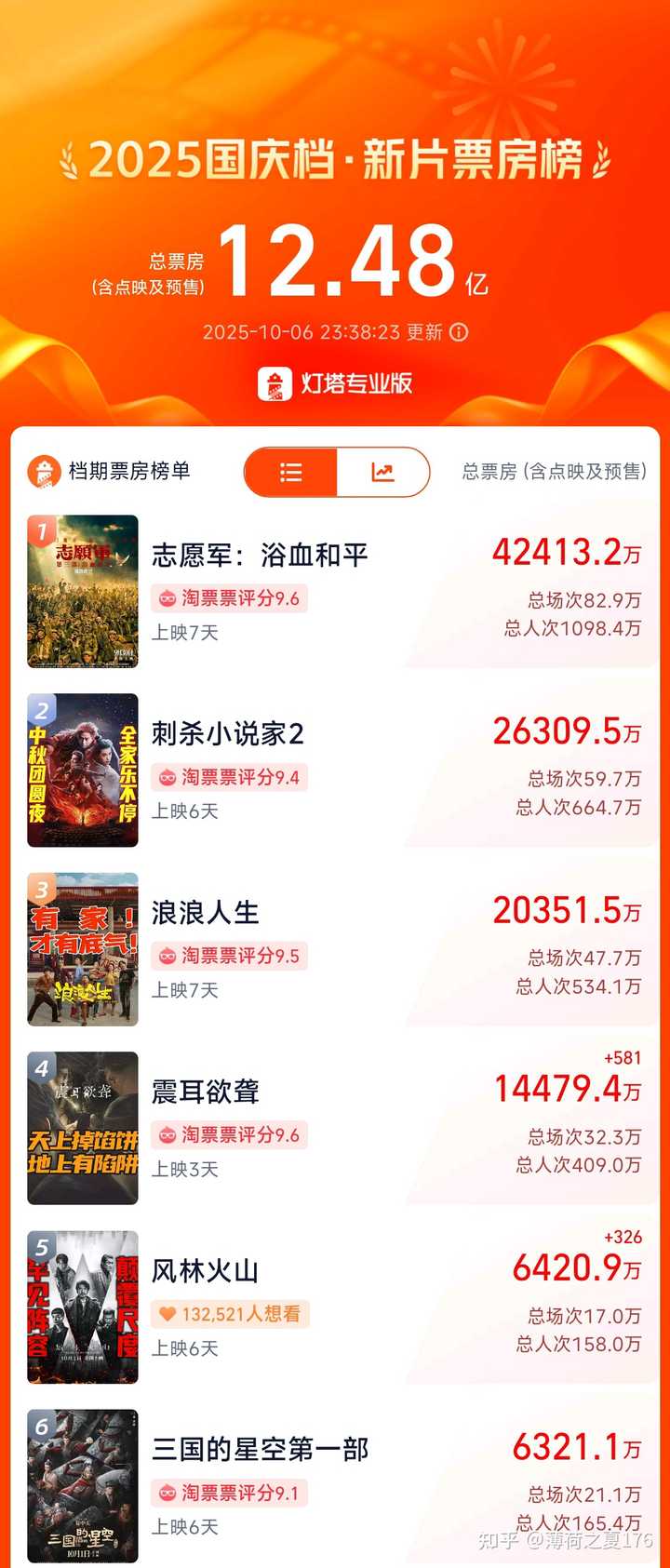
Task: Open 志愿军：浴血和平 box office details
Action: tap(261, 556)
